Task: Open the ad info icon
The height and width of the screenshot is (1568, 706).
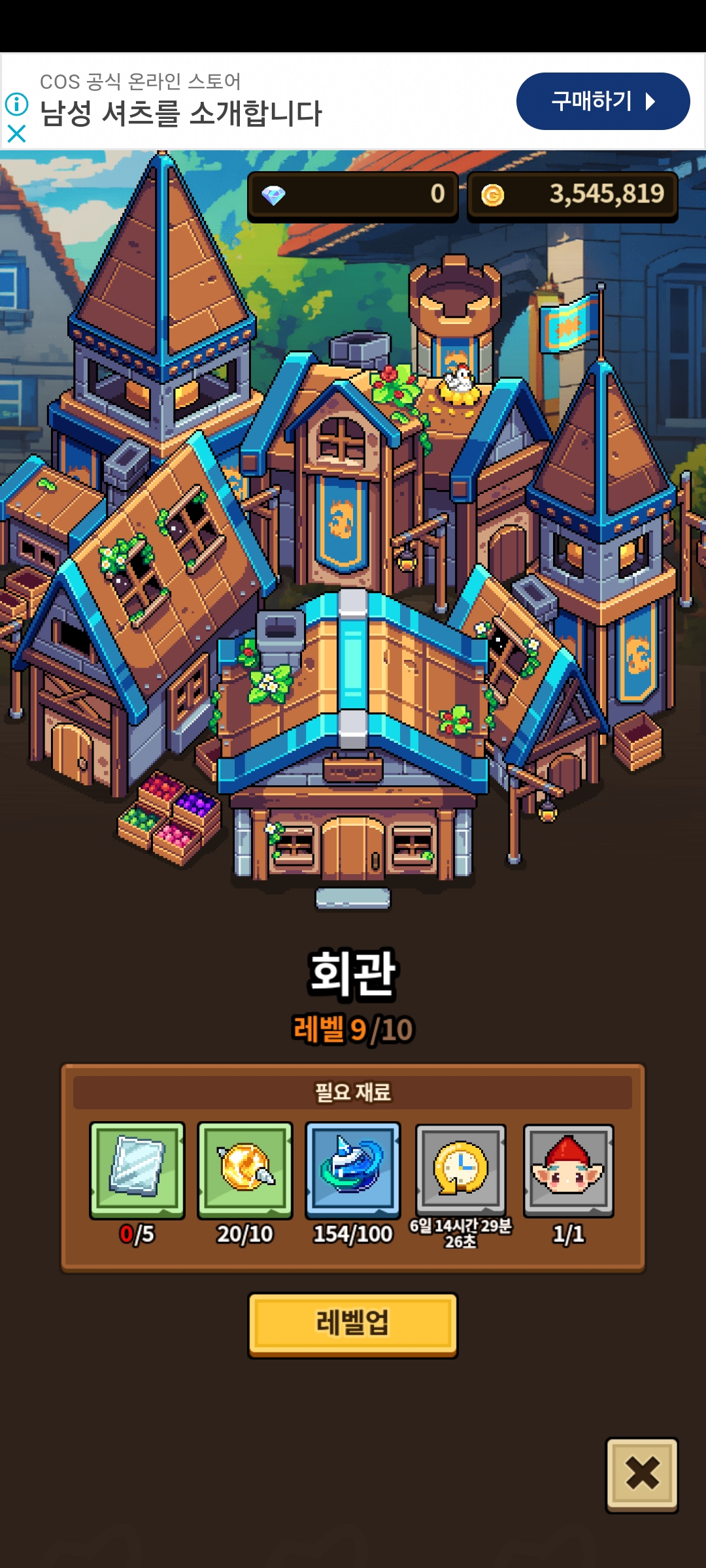Action: coord(16,103)
